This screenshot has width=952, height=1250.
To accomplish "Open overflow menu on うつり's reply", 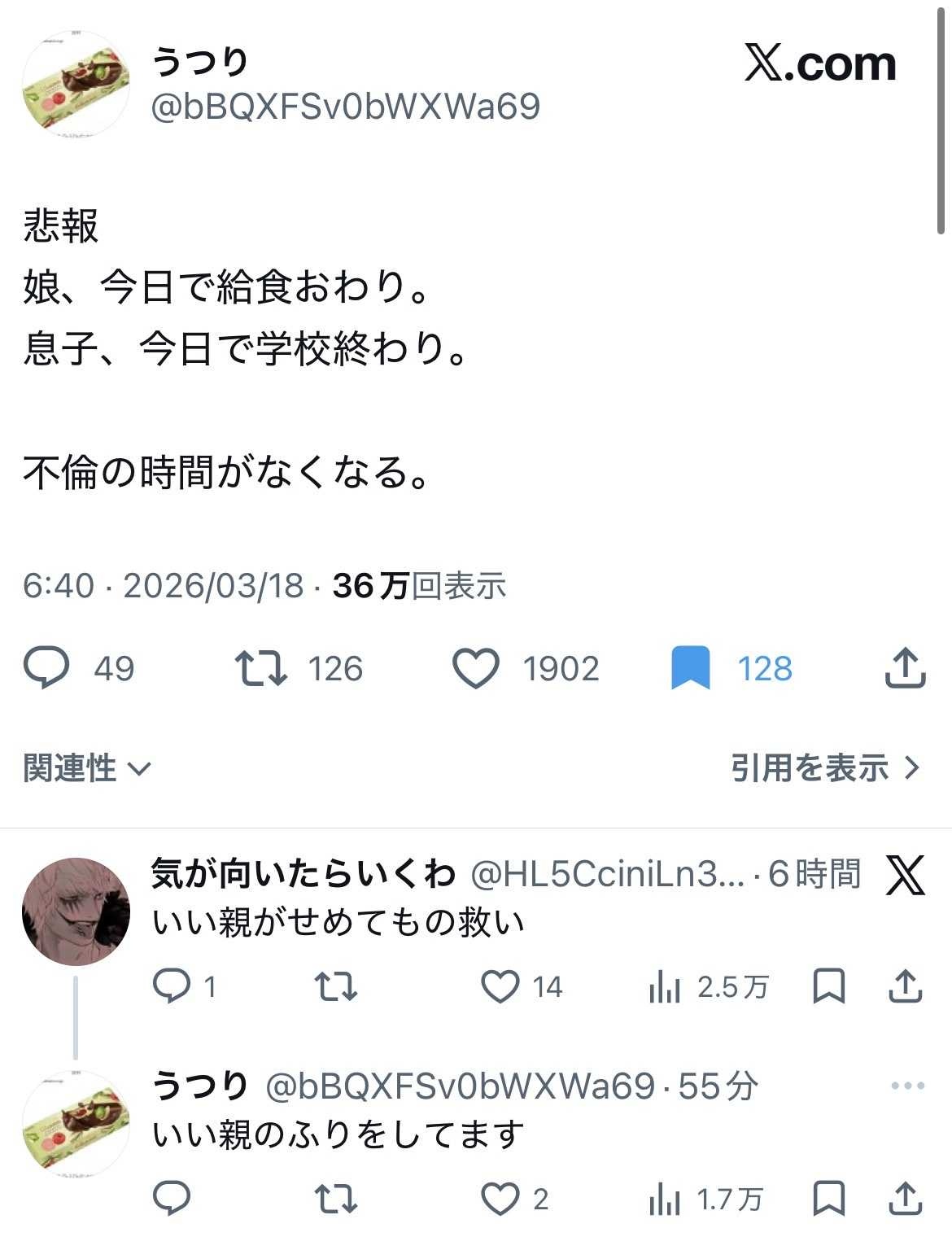I will pyautogui.click(x=907, y=1086).
